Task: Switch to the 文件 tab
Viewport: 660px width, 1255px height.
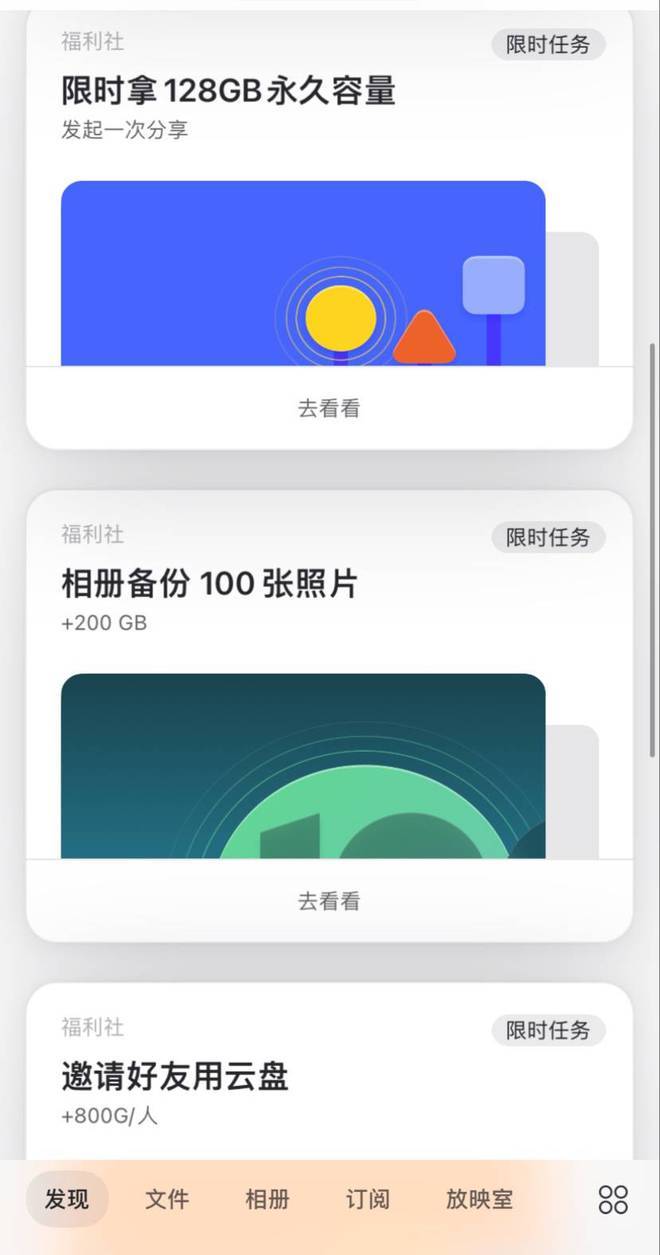Action: click(x=167, y=1199)
